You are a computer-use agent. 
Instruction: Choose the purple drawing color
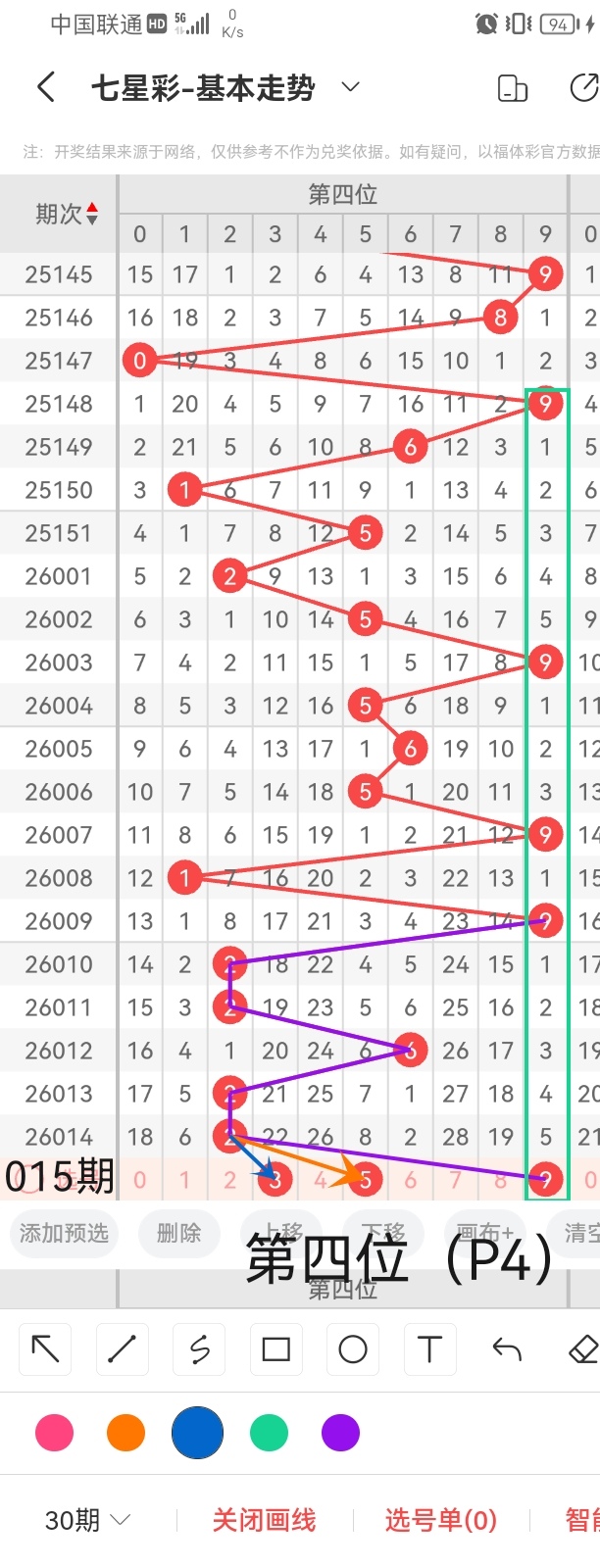pyautogui.click(x=340, y=1433)
